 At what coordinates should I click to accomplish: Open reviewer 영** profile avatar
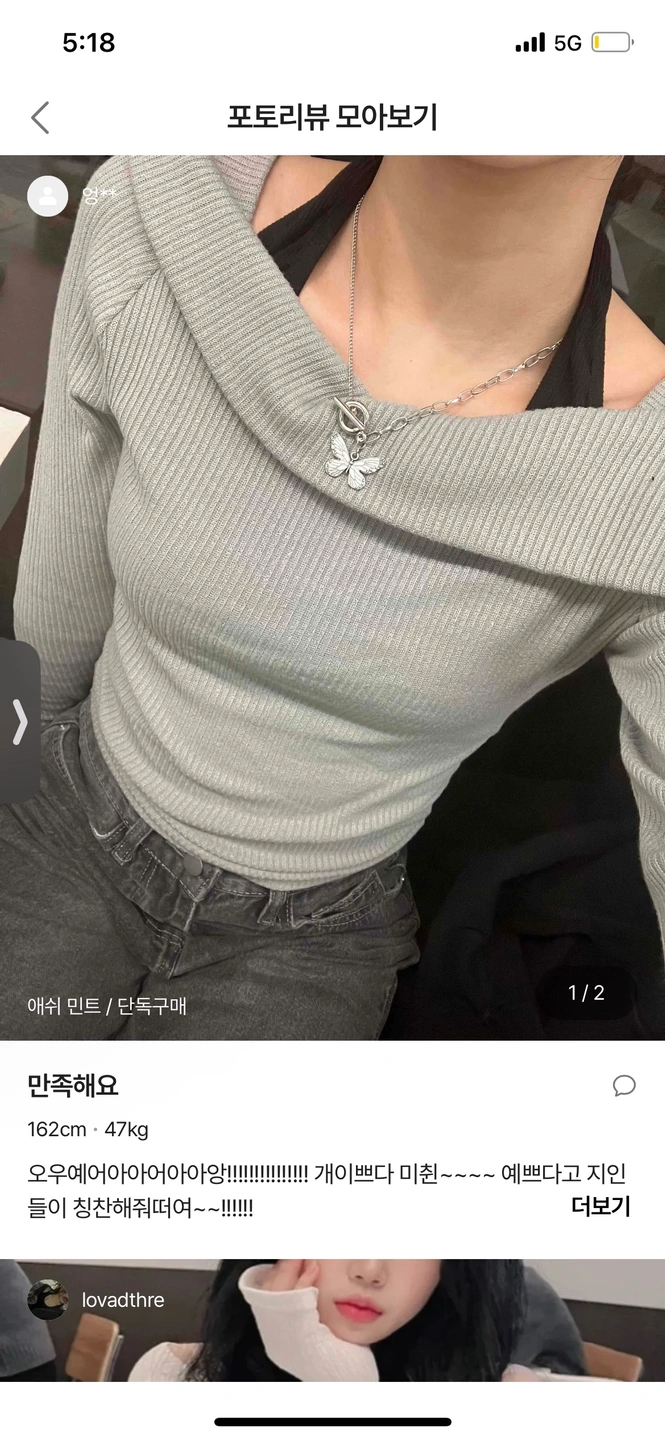(47, 196)
